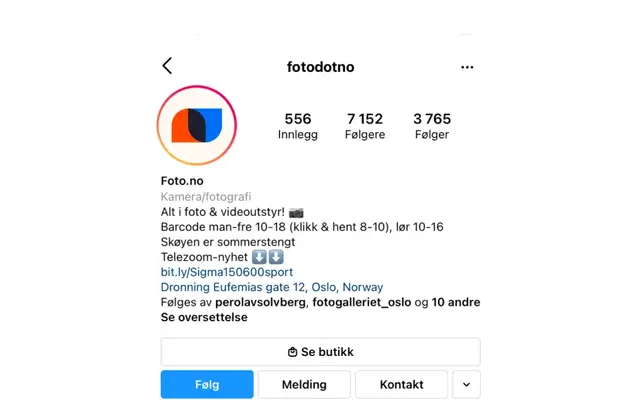This screenshot has height=411, width=640.
Task: View fotodotno's profile picture story
Action: (x=196, y=125)
